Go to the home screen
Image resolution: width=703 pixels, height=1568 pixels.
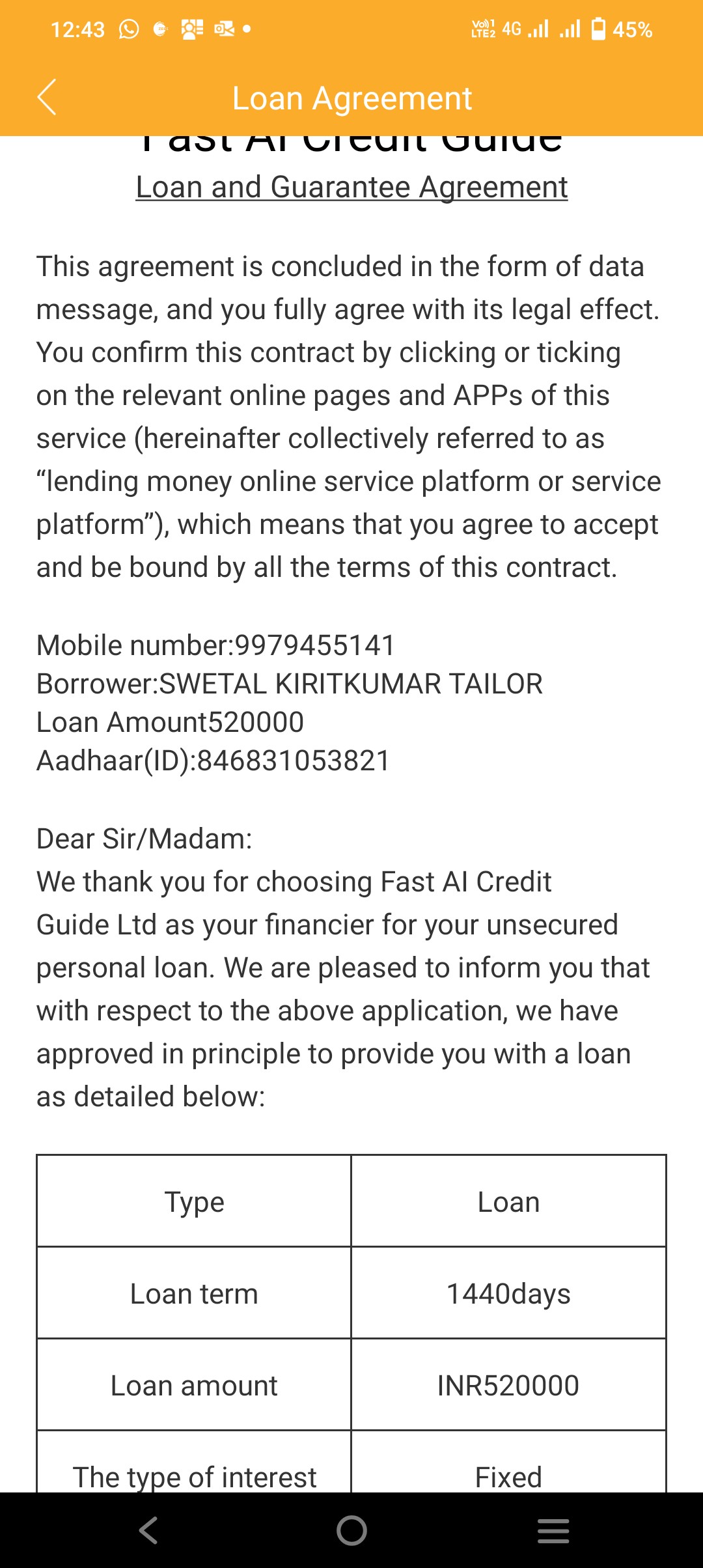[x=351, y=1530]
